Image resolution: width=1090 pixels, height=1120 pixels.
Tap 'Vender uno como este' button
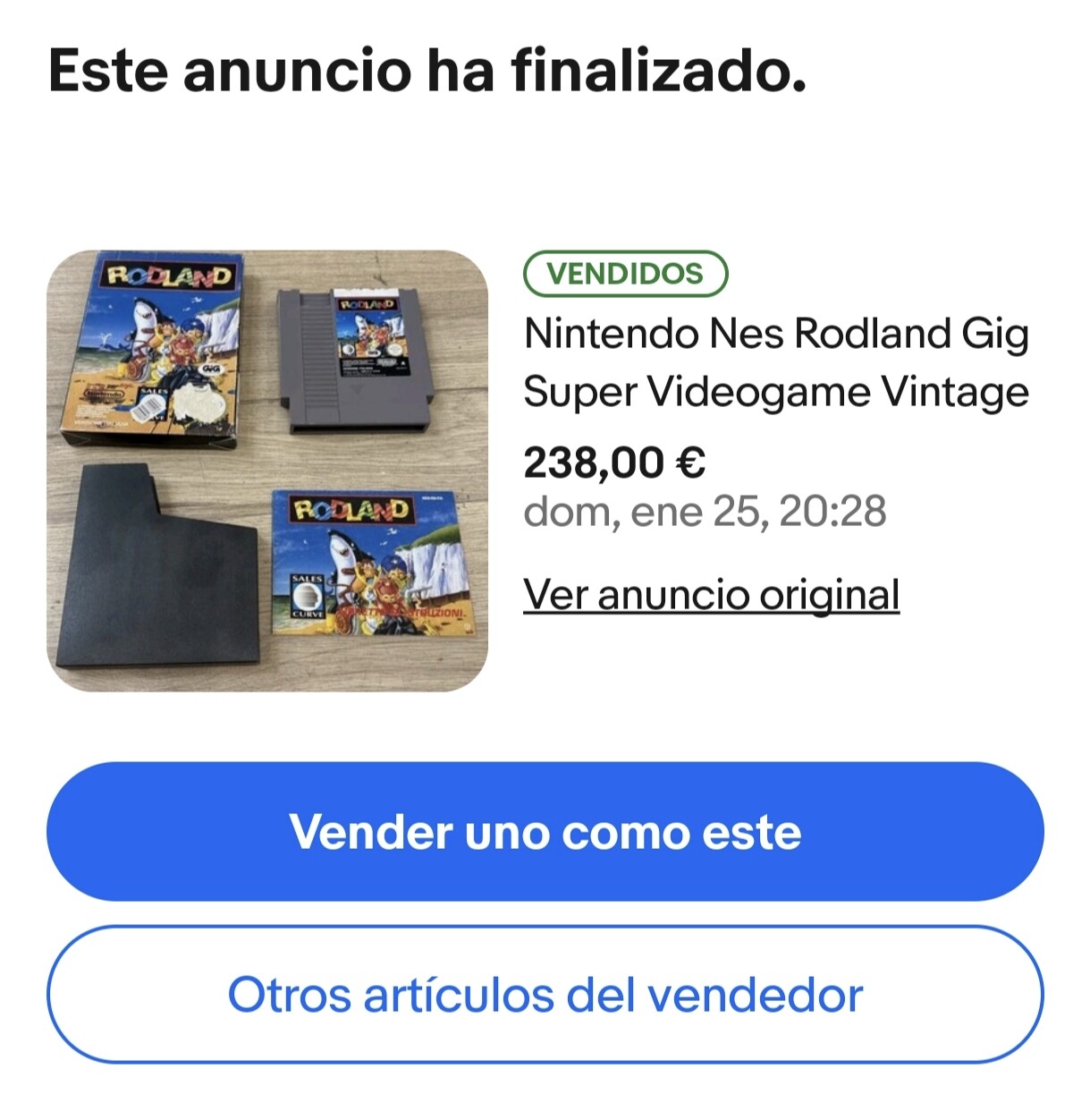click(x=545, y=832)
